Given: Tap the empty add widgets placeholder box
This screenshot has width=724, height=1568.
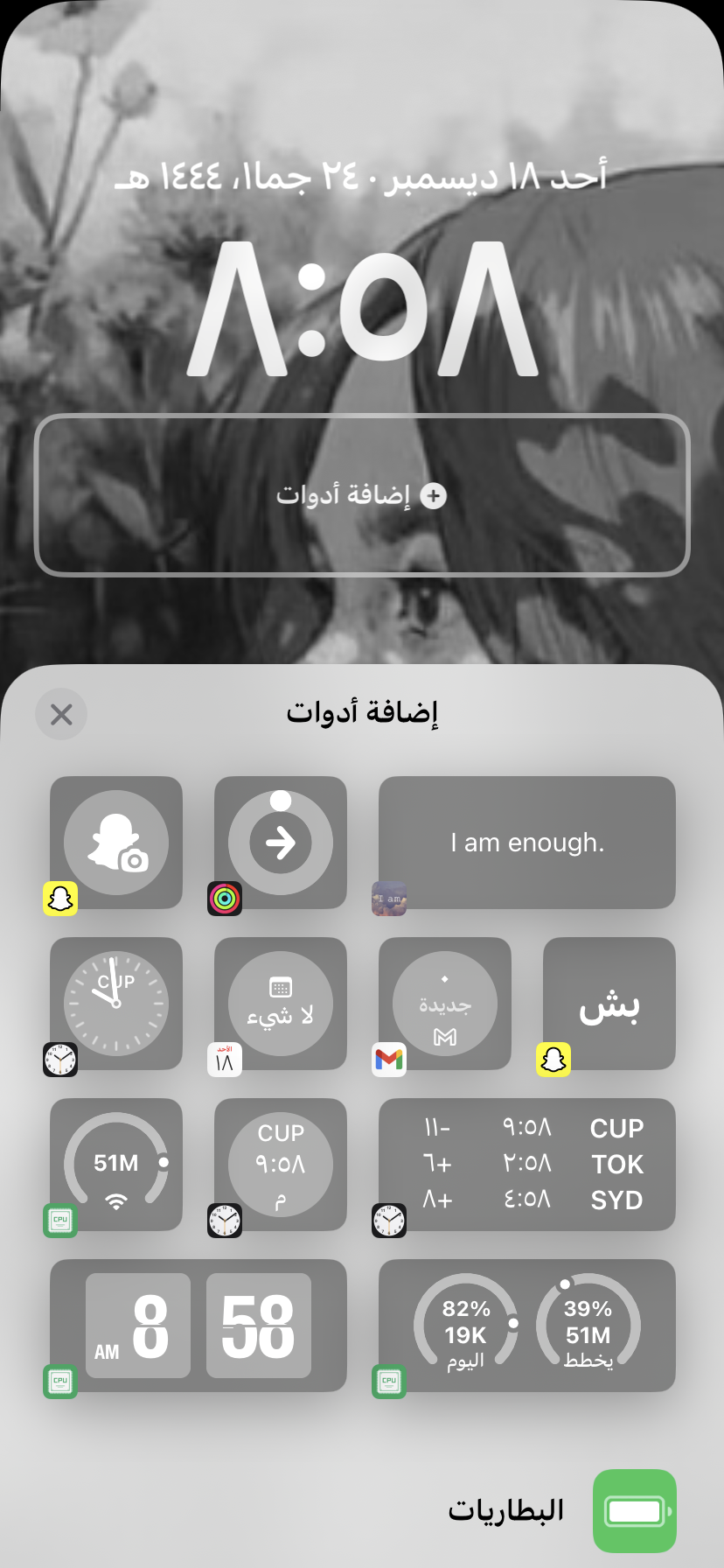Looking at the screenshot, I should pyautogui.click(x=362, y=495).
